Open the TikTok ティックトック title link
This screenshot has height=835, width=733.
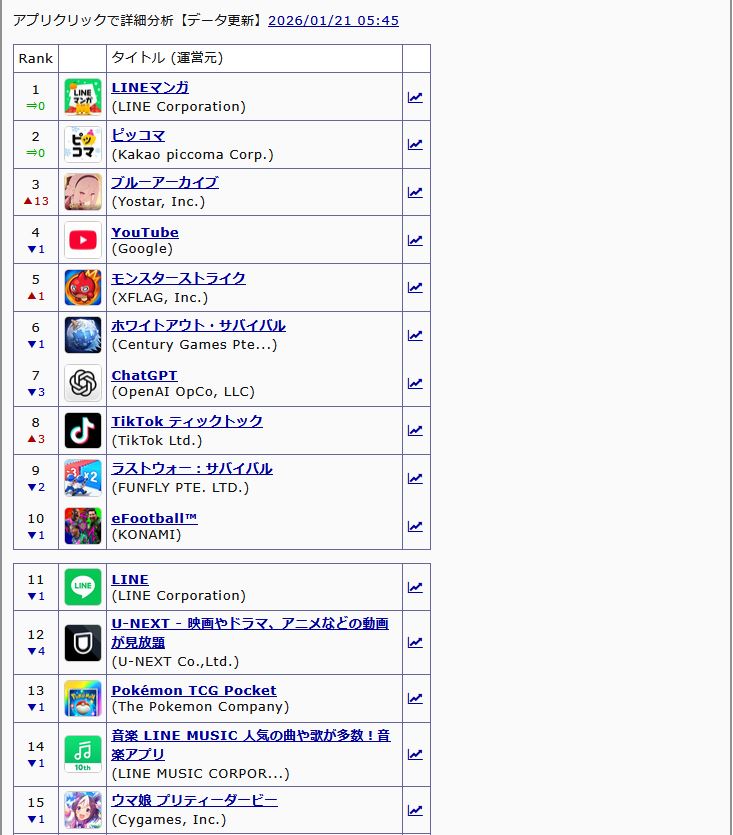(x=187, y=421)
